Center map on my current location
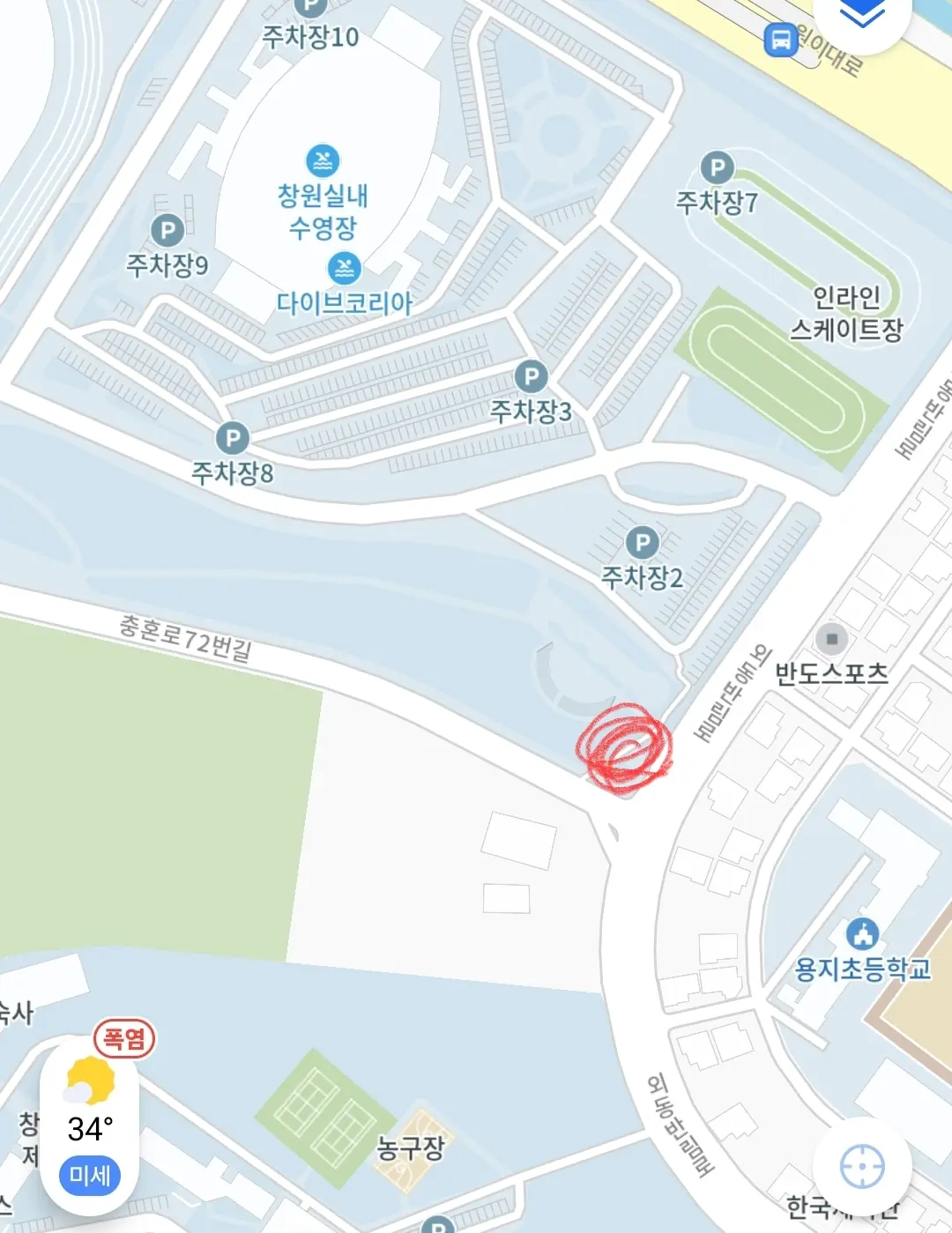The width and height of the screenshot is (952, 1233). pos(861,1166)
